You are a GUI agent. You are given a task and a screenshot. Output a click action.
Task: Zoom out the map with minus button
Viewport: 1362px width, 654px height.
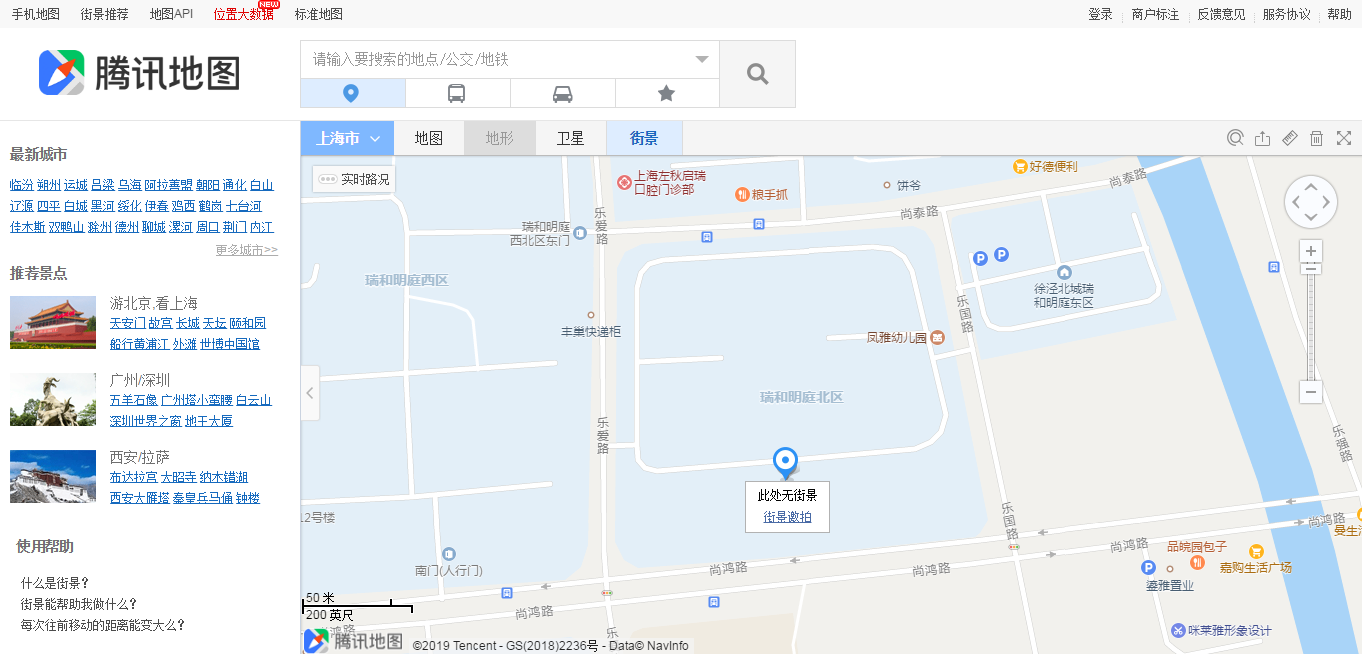coord(1311,393)
